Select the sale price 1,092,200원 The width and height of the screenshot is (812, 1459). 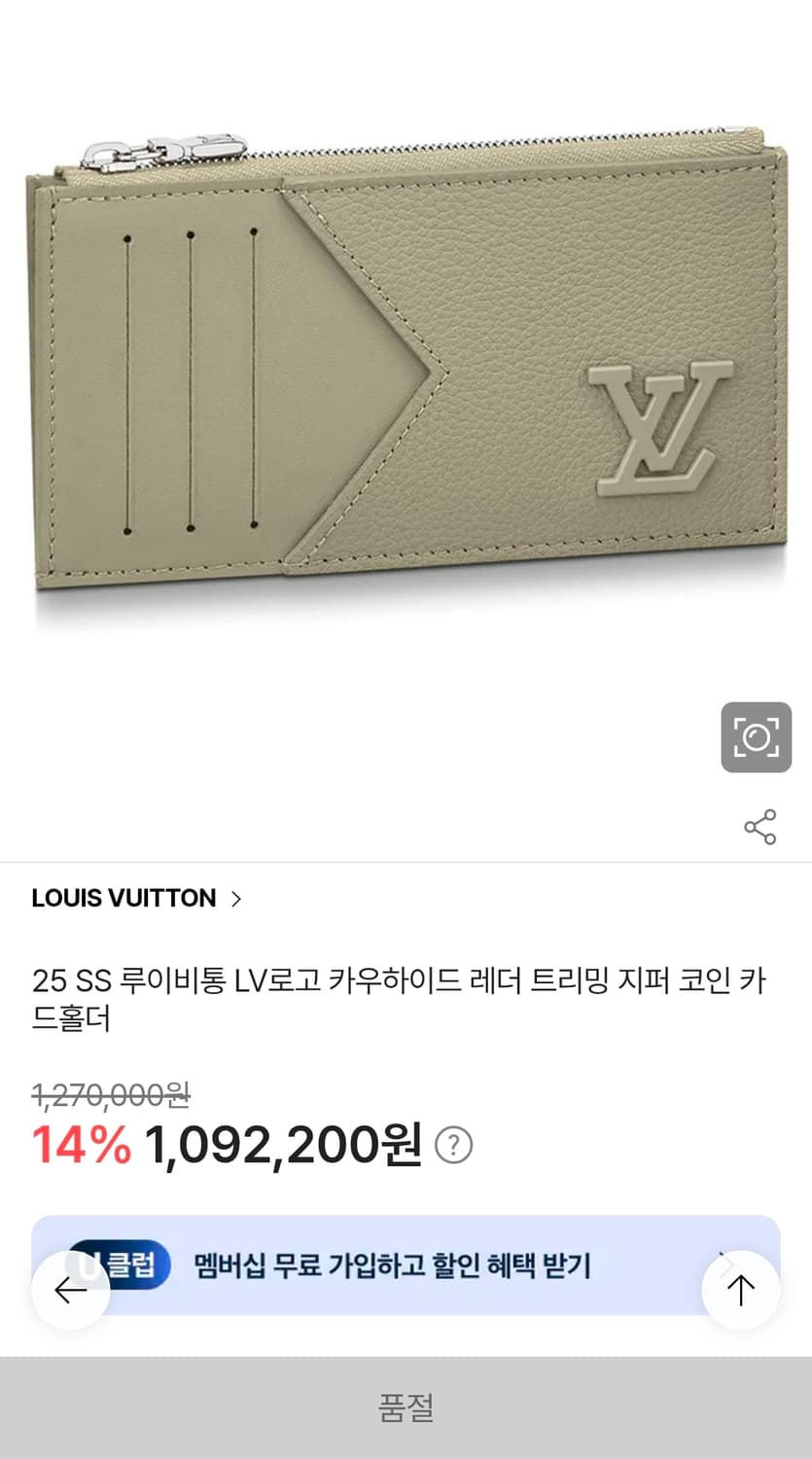coord(282,1146)
